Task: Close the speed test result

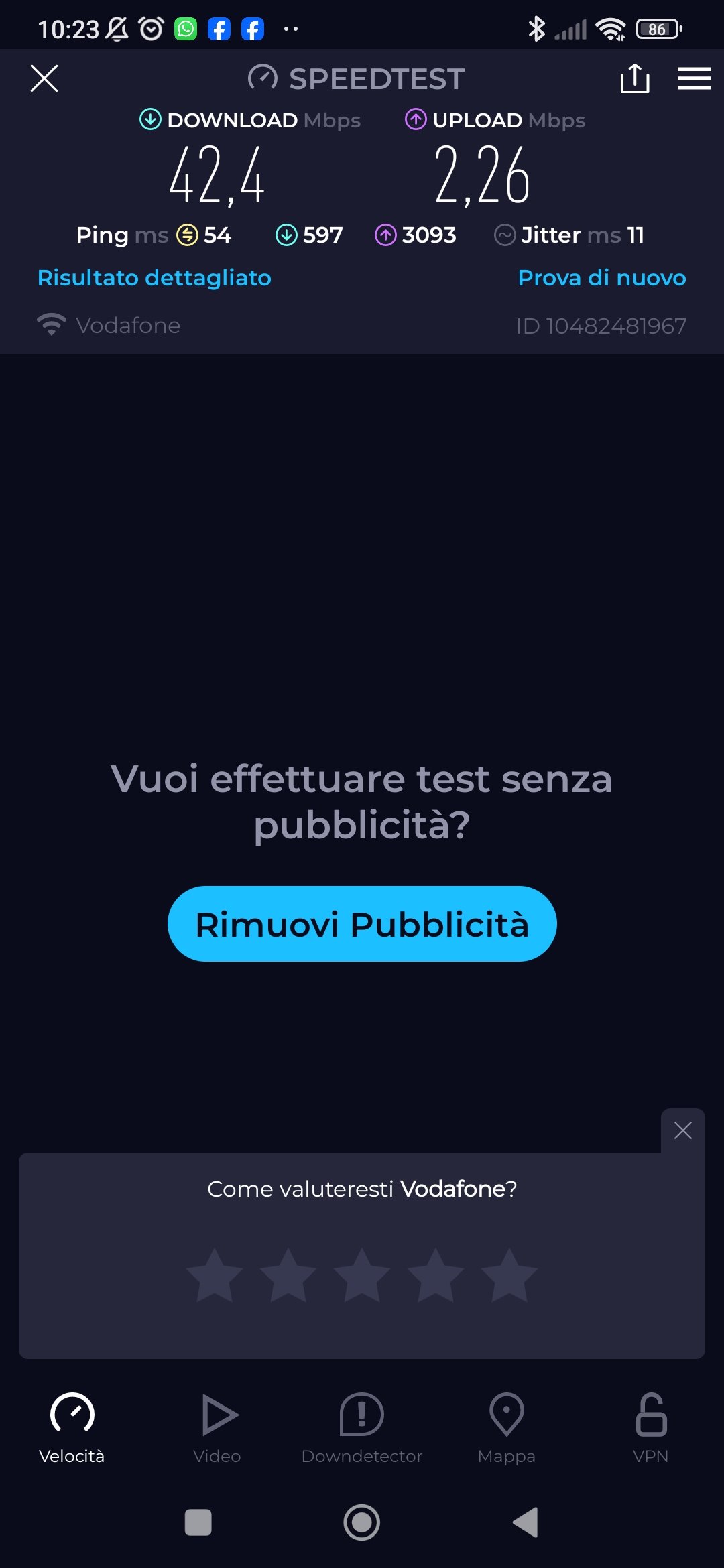Action: 44,78
